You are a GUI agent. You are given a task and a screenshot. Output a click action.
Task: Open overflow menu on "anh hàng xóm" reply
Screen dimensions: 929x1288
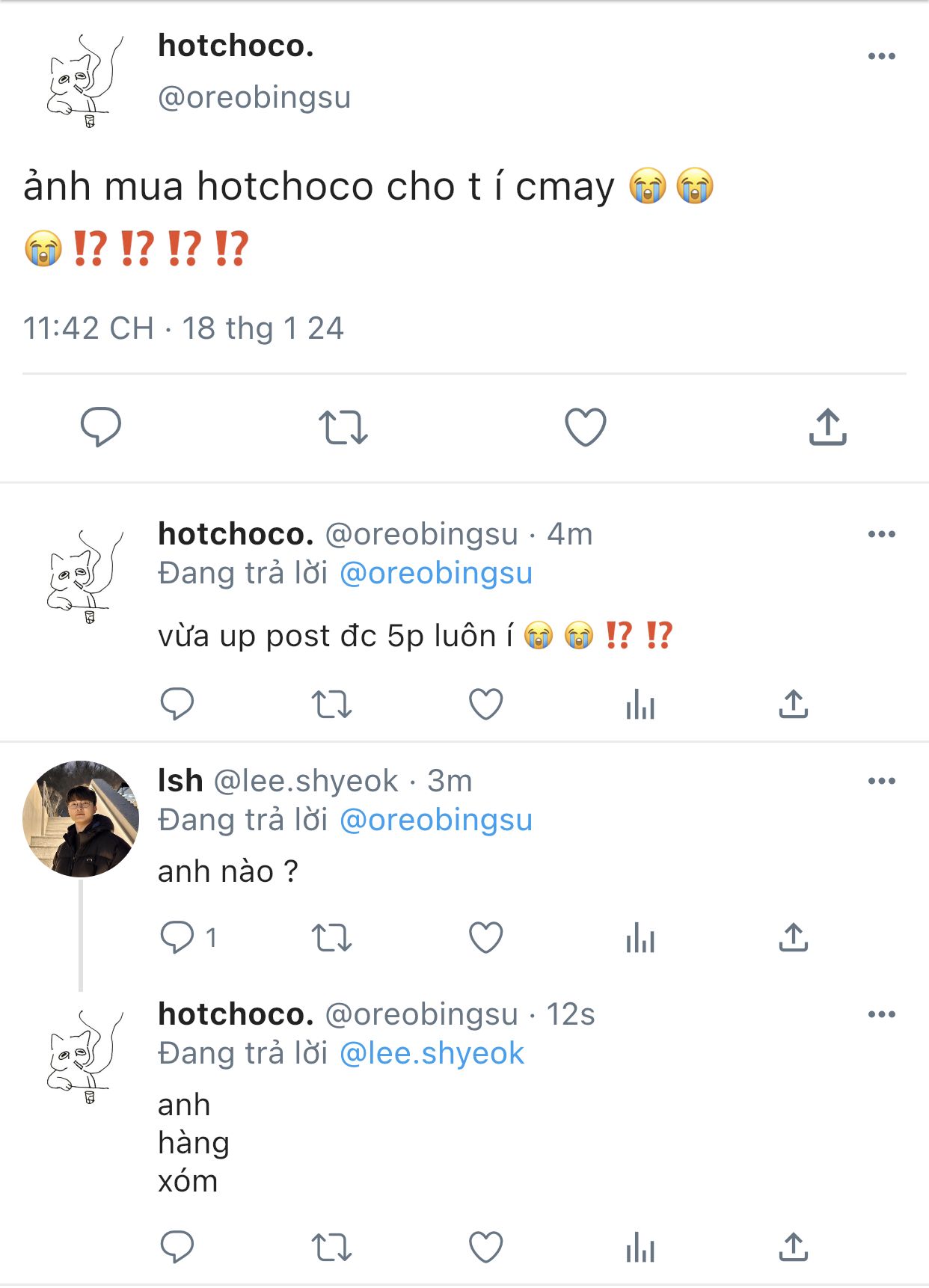pyautogui.click(x=881, y=1015)
